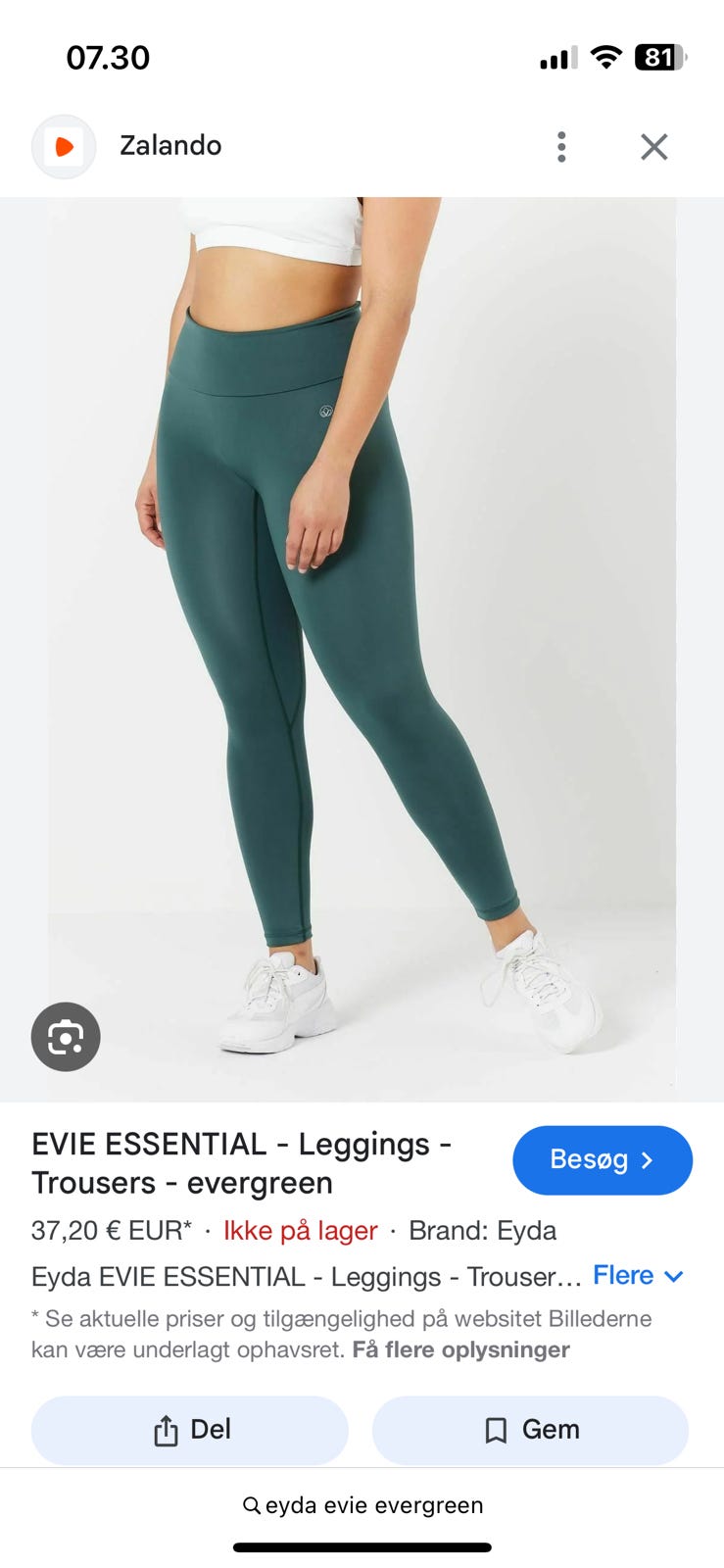
Task: Open the three-dot overflow menu
Action: click(561, 147)
